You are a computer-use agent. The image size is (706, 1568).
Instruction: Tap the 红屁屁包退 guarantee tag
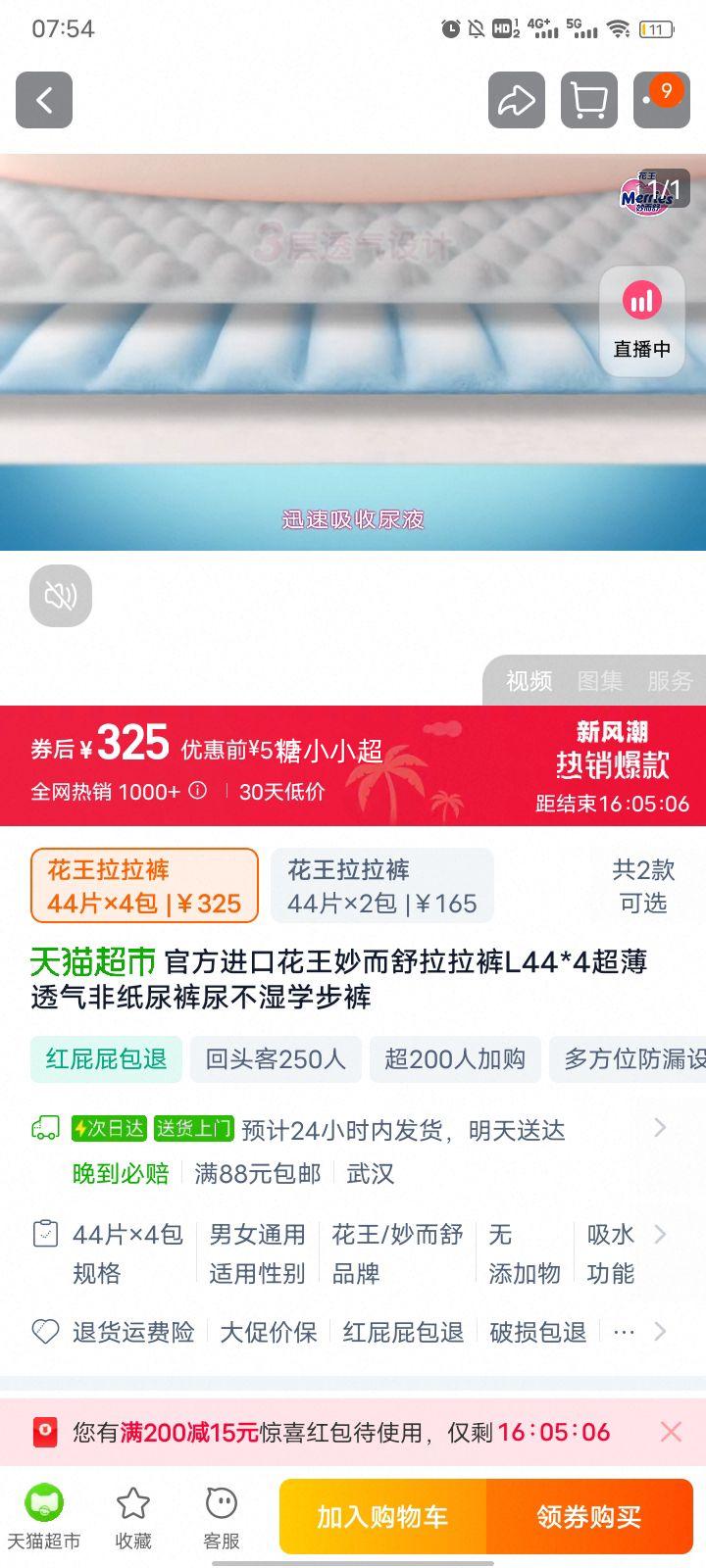coord(106,1059)
